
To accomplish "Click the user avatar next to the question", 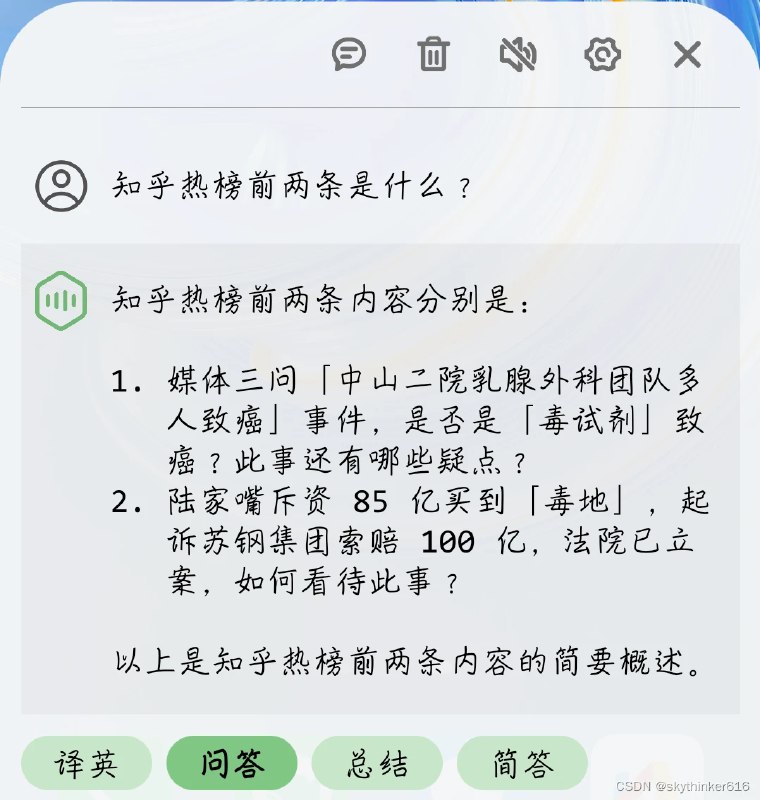I will point(58,186).
